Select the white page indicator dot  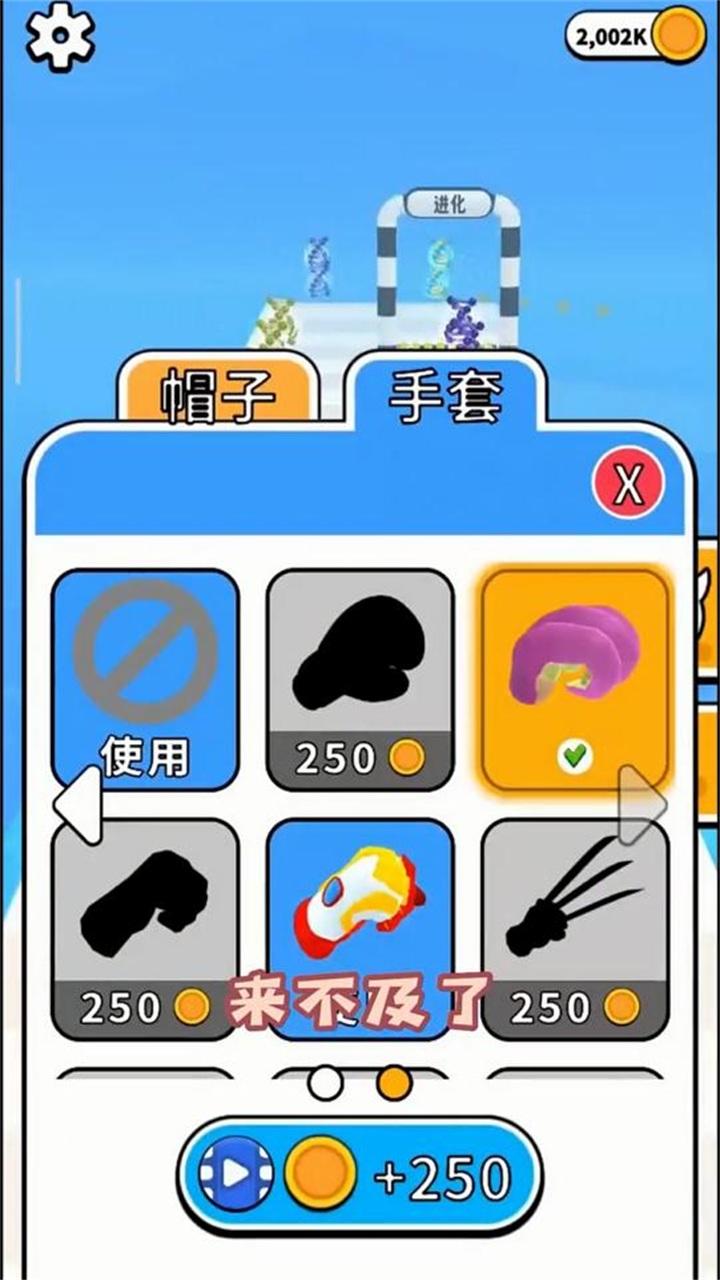[325, 1080]
